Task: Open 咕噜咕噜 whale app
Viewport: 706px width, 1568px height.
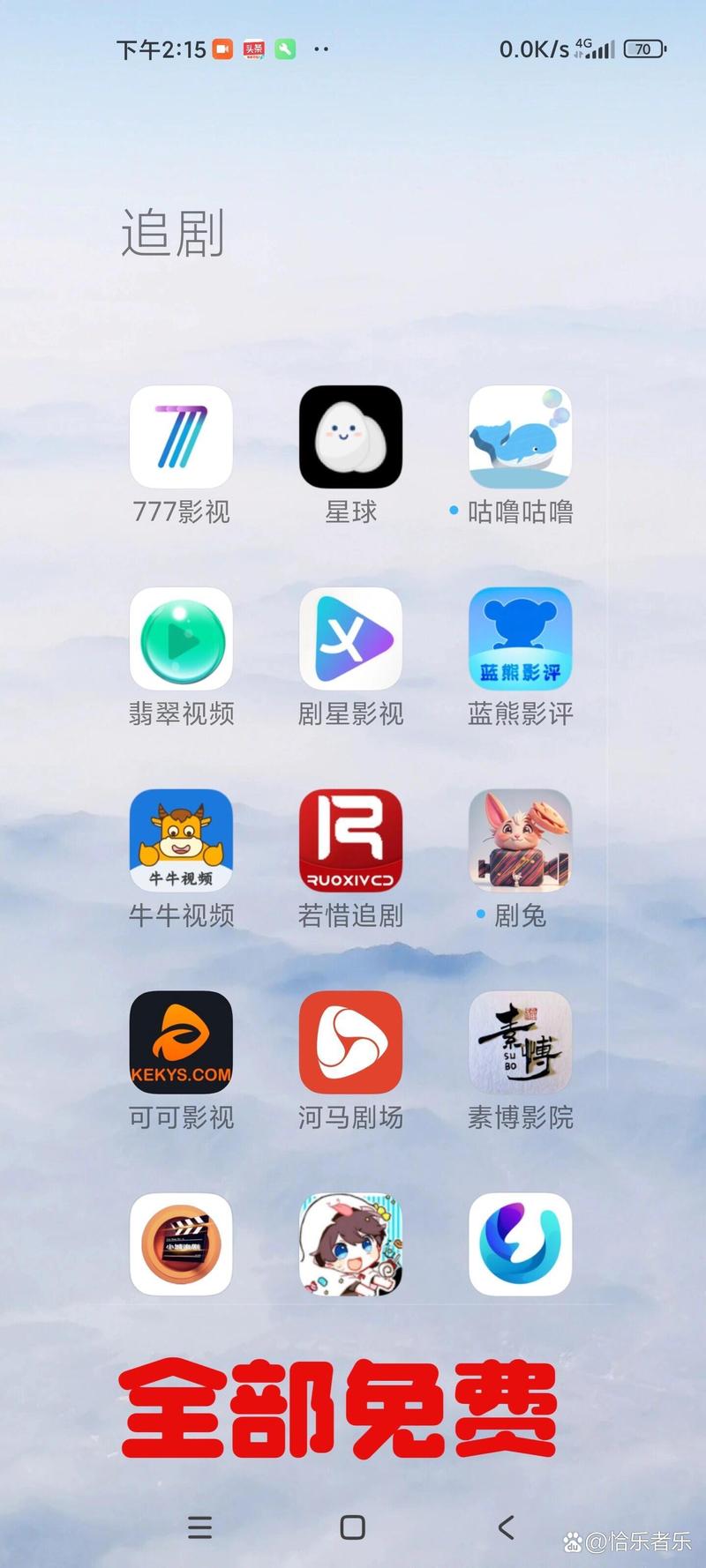Action: [x=520, y=437]
